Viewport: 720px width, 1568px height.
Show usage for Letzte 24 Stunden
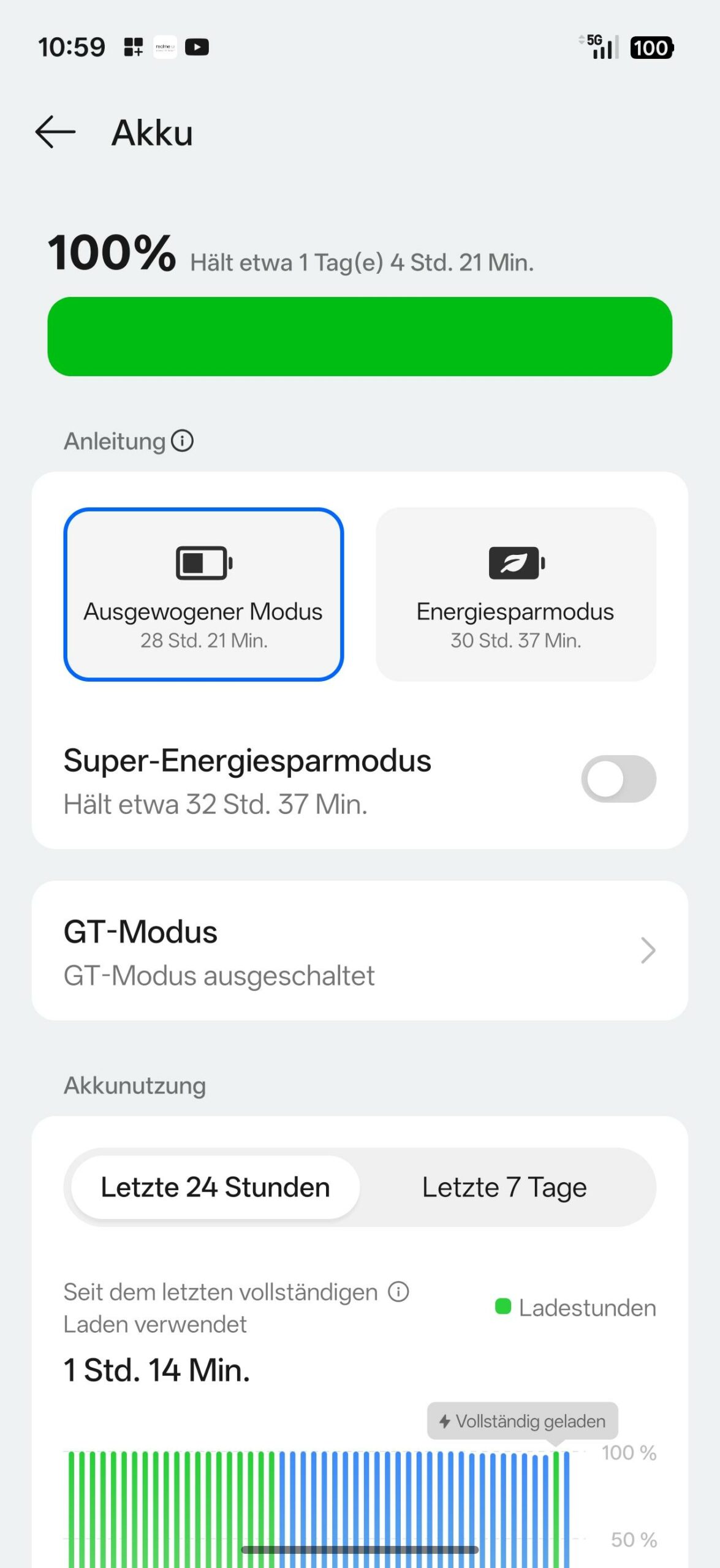pos(215,1187)
